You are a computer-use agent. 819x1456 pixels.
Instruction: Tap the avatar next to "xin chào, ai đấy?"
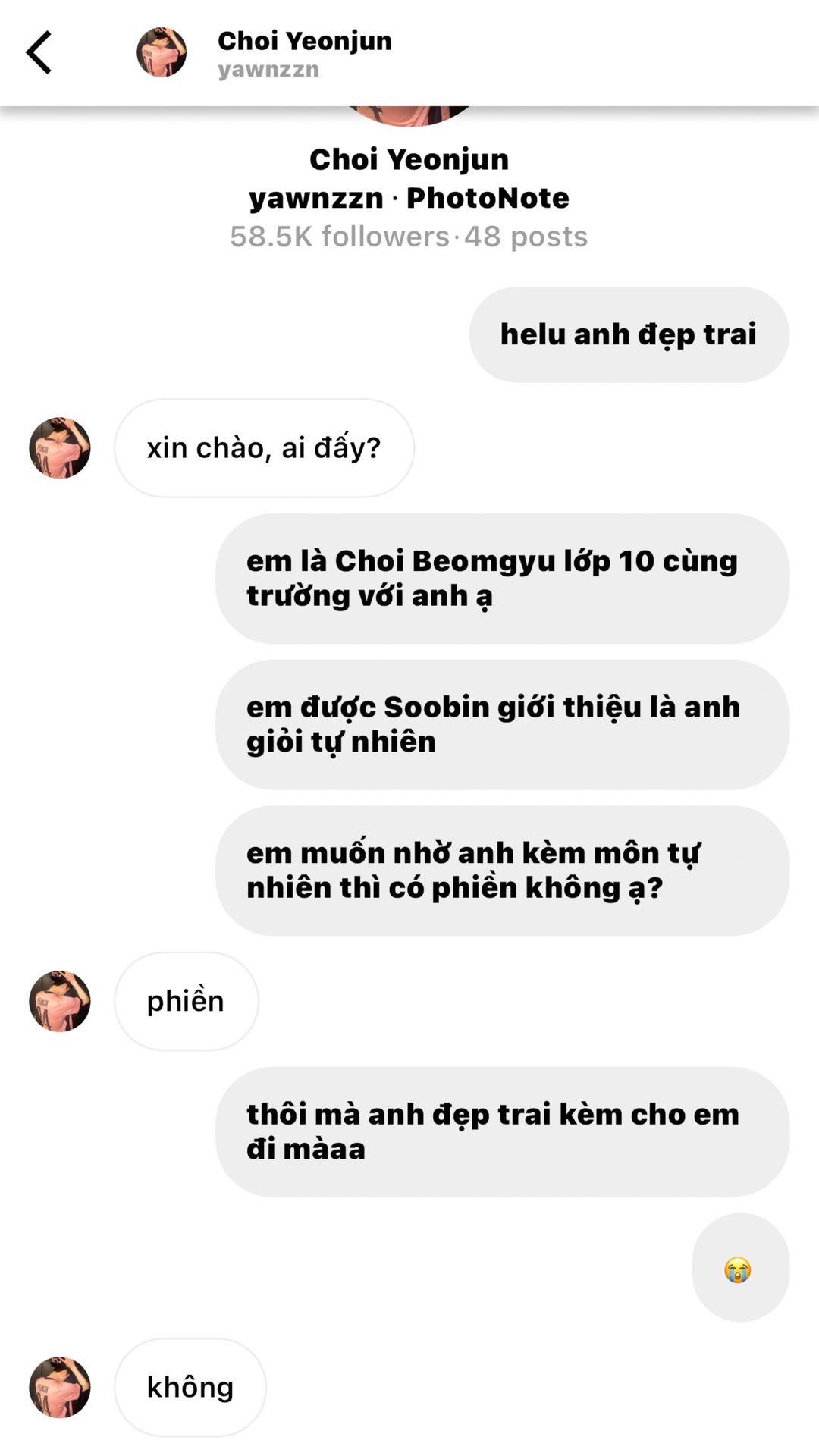[x=60, y=447]
